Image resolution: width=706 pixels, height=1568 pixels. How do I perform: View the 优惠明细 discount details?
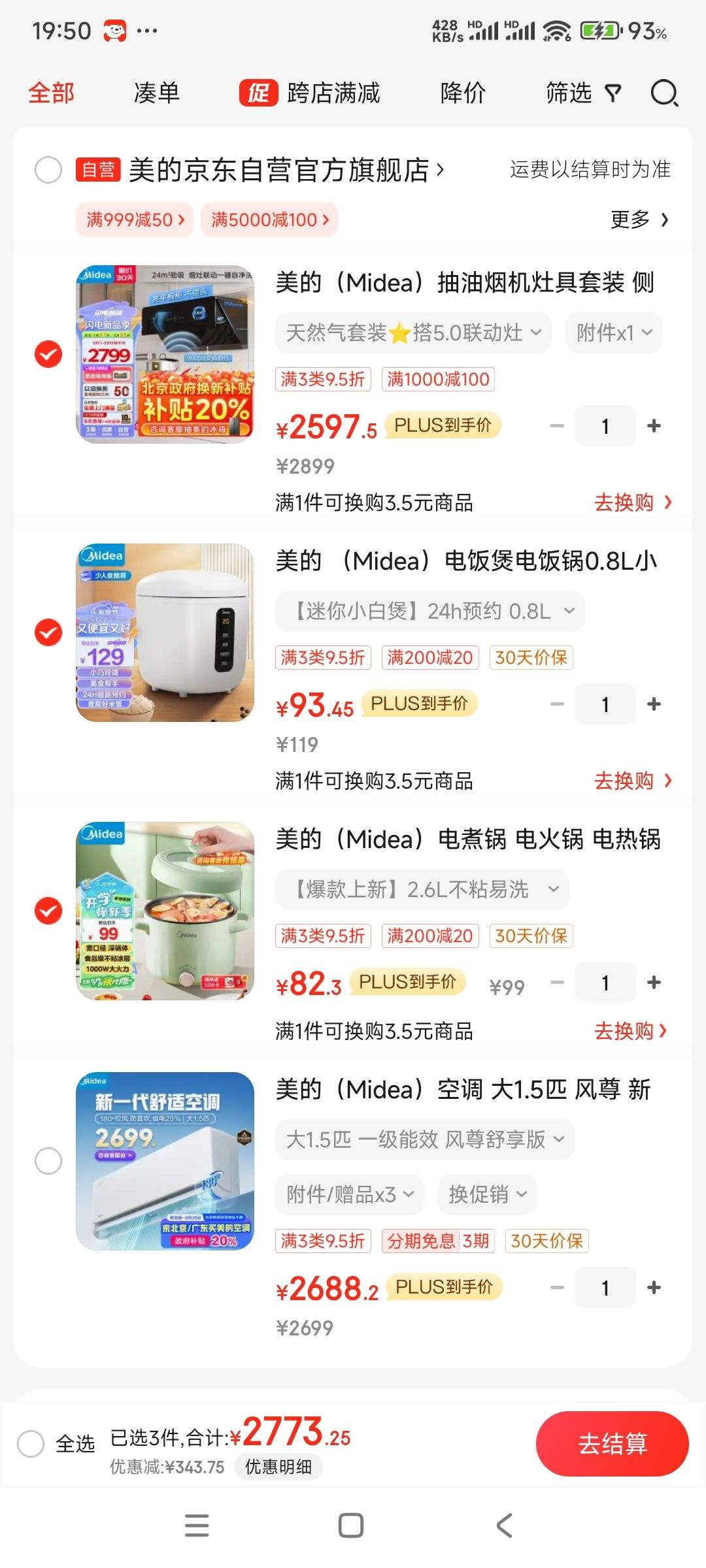coord(278,1467)
